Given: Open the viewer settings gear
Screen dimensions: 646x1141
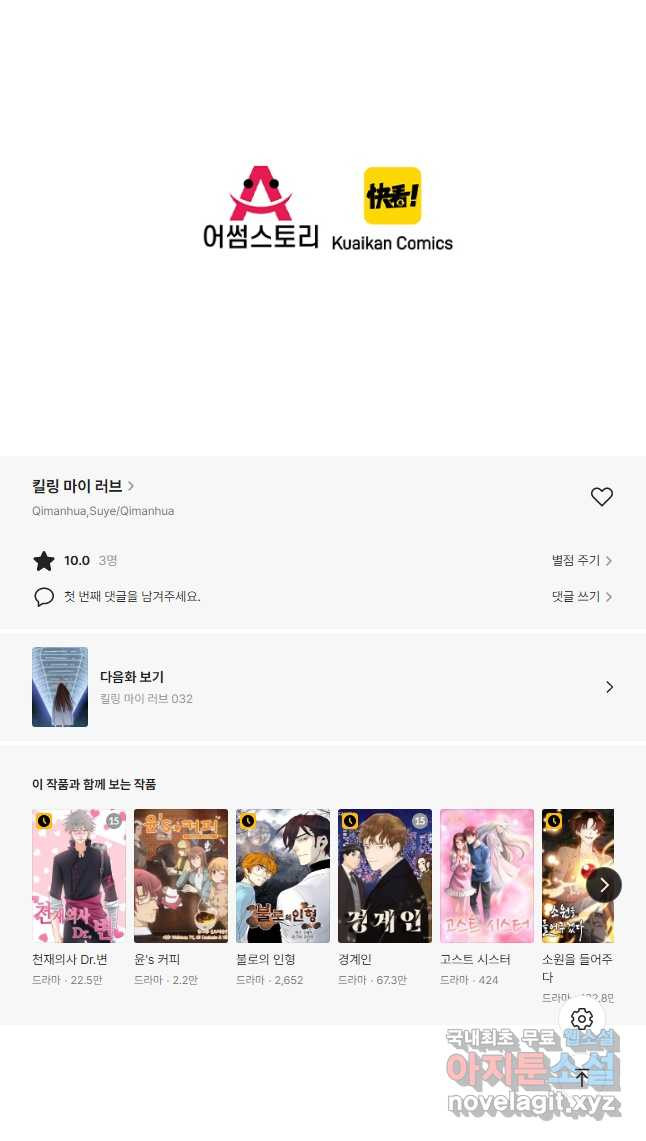Looking at the screenshot, I should pos(582,1019).
